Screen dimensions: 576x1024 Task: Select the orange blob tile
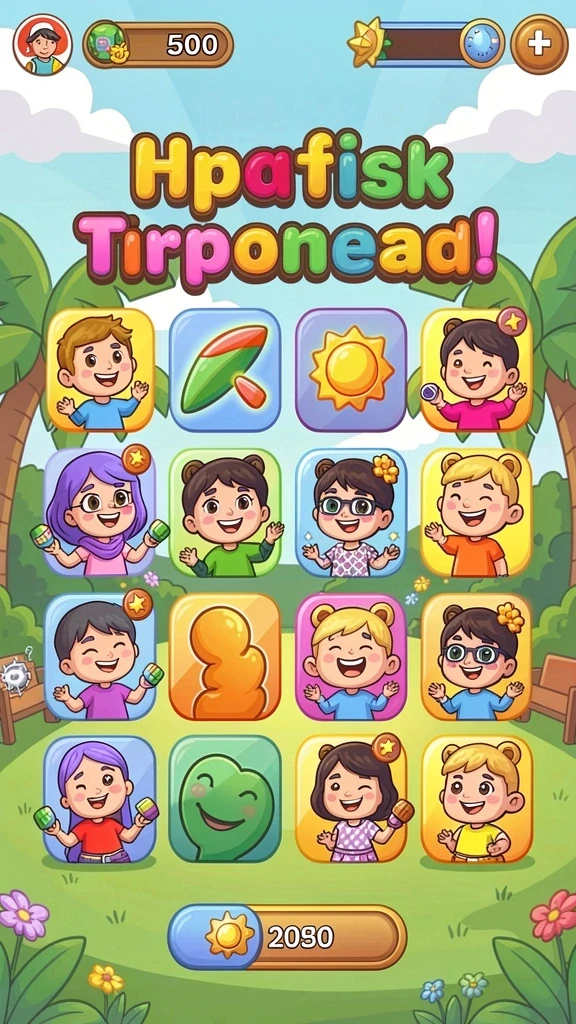click(225, 656)
